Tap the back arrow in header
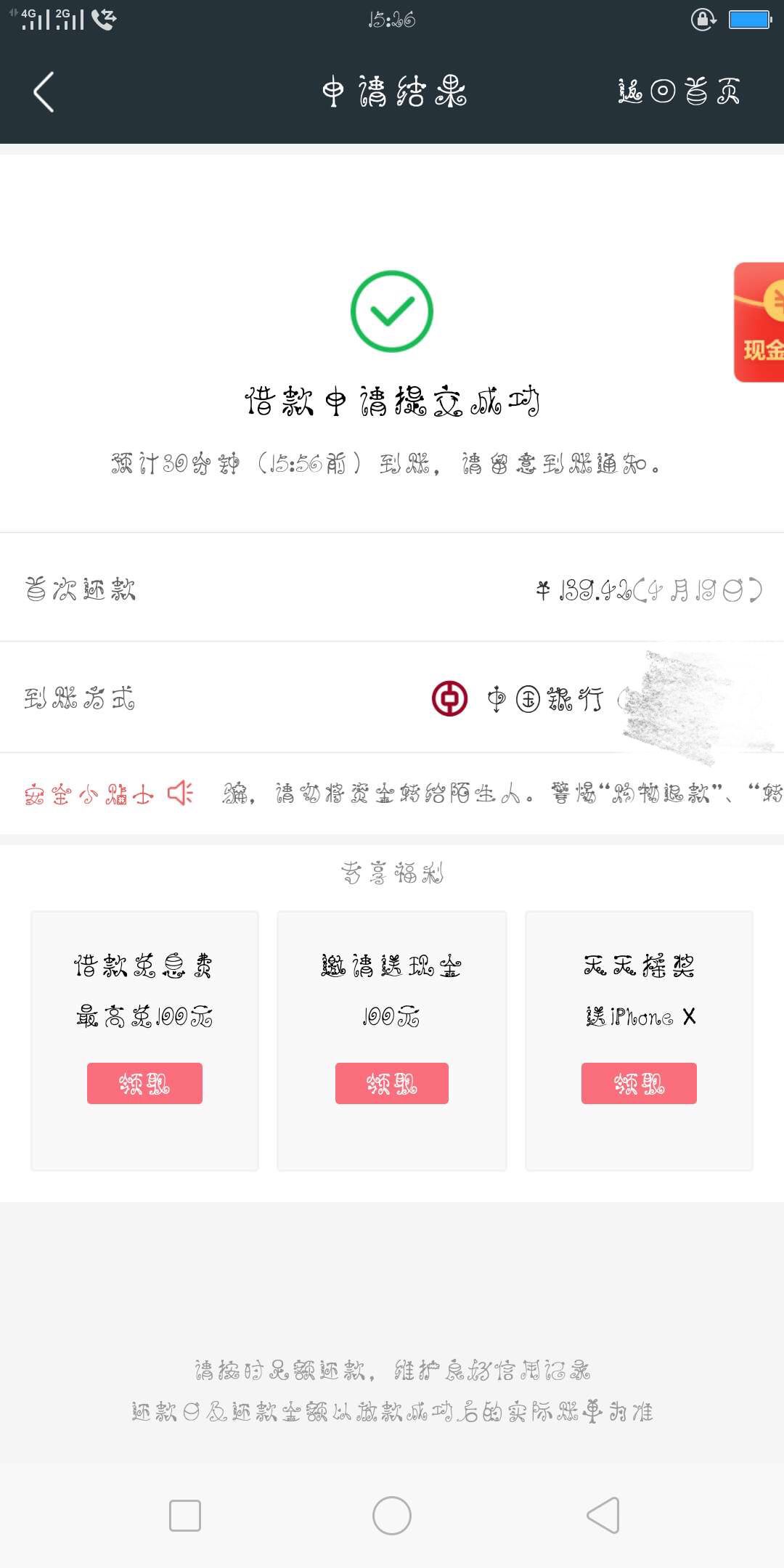The width and height of the screenshot is (784, 1568). 44,92
